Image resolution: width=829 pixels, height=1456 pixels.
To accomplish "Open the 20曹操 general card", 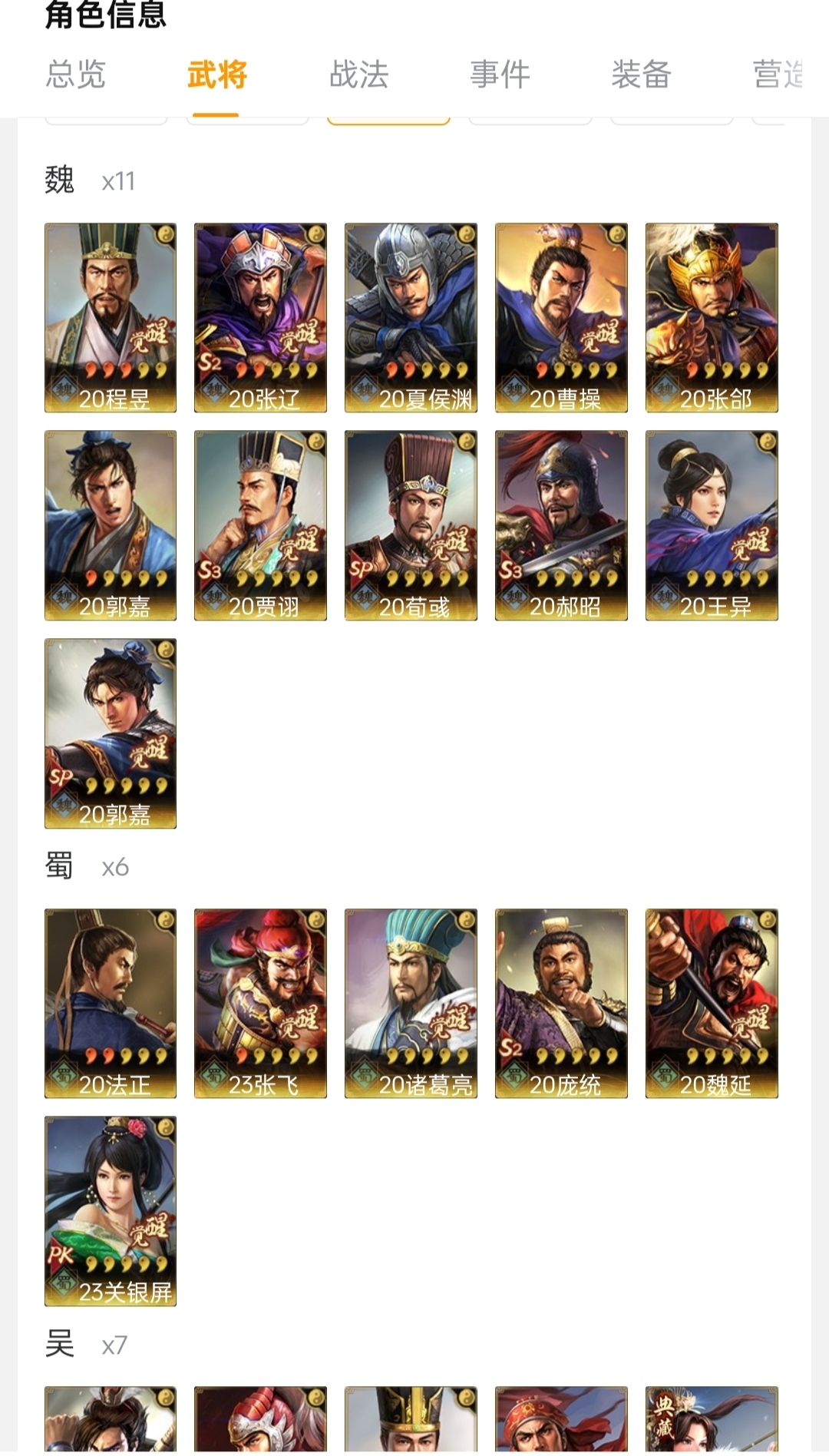I will pos(561,318).
